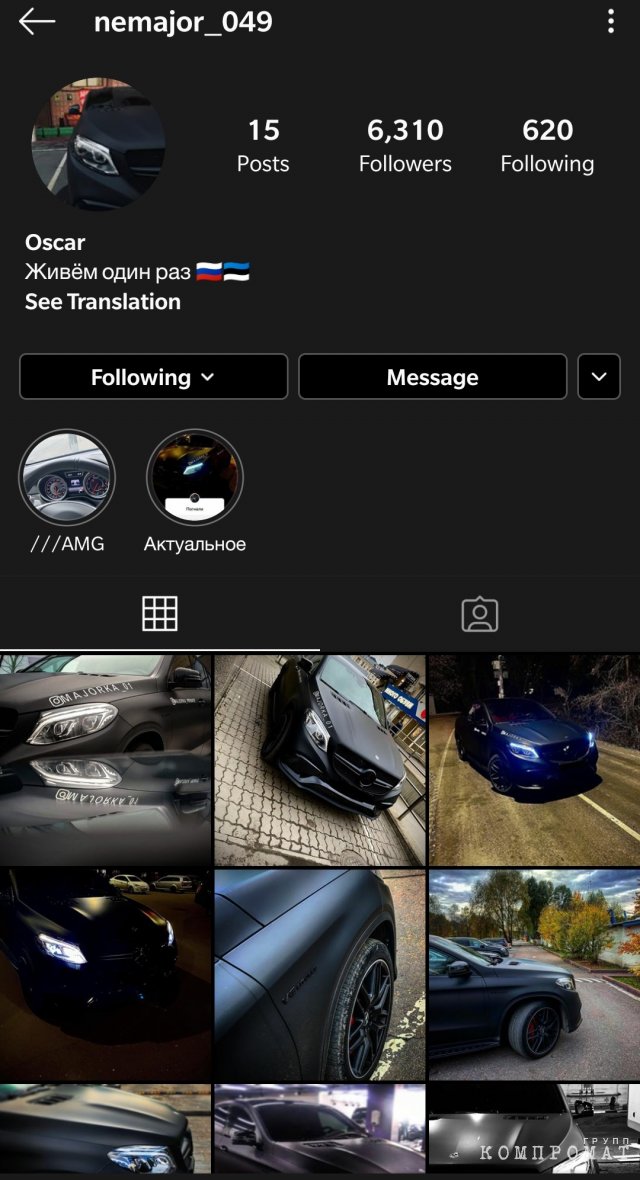Tap See Translation under the bio

pos(103,302)
